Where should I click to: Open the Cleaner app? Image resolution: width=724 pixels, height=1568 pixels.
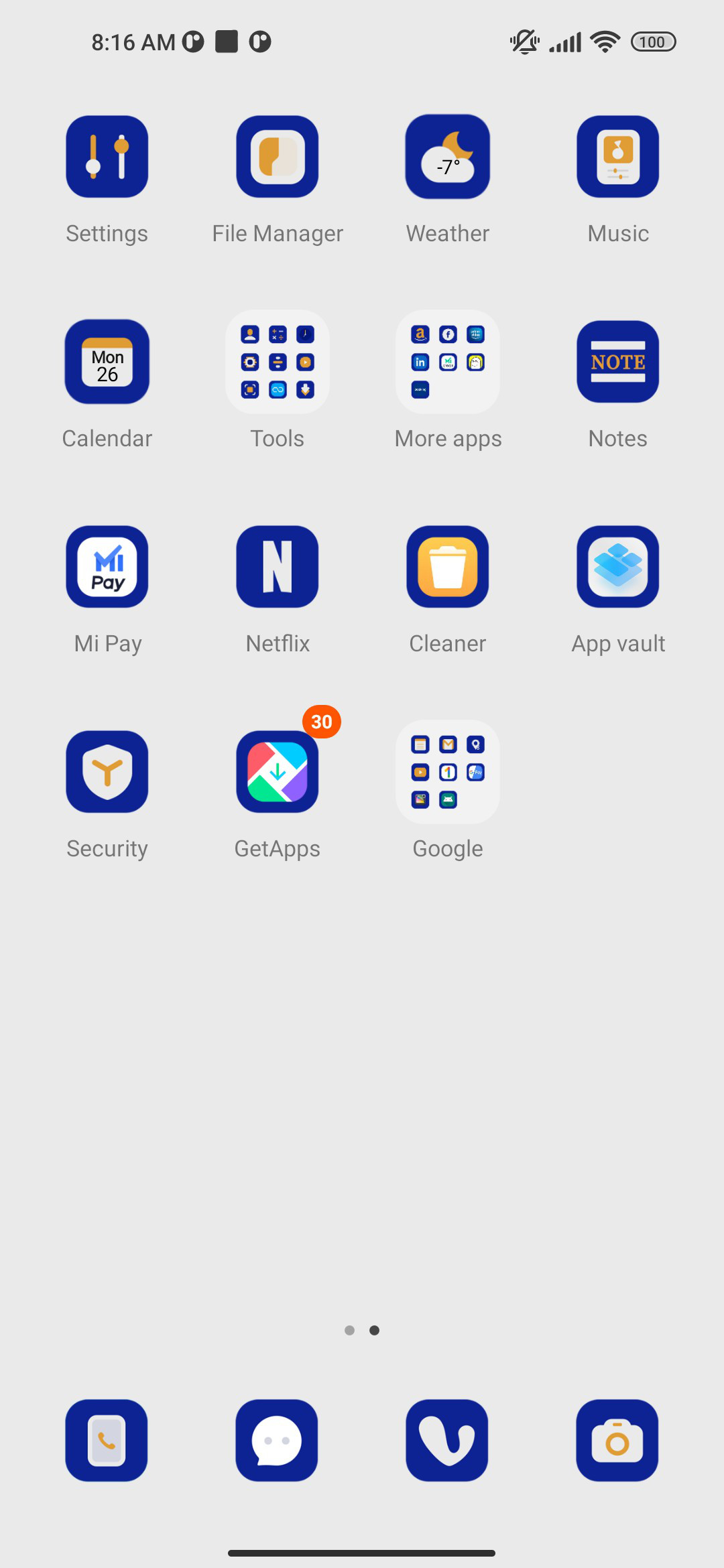pyautogui.click(x=448, y=567)
